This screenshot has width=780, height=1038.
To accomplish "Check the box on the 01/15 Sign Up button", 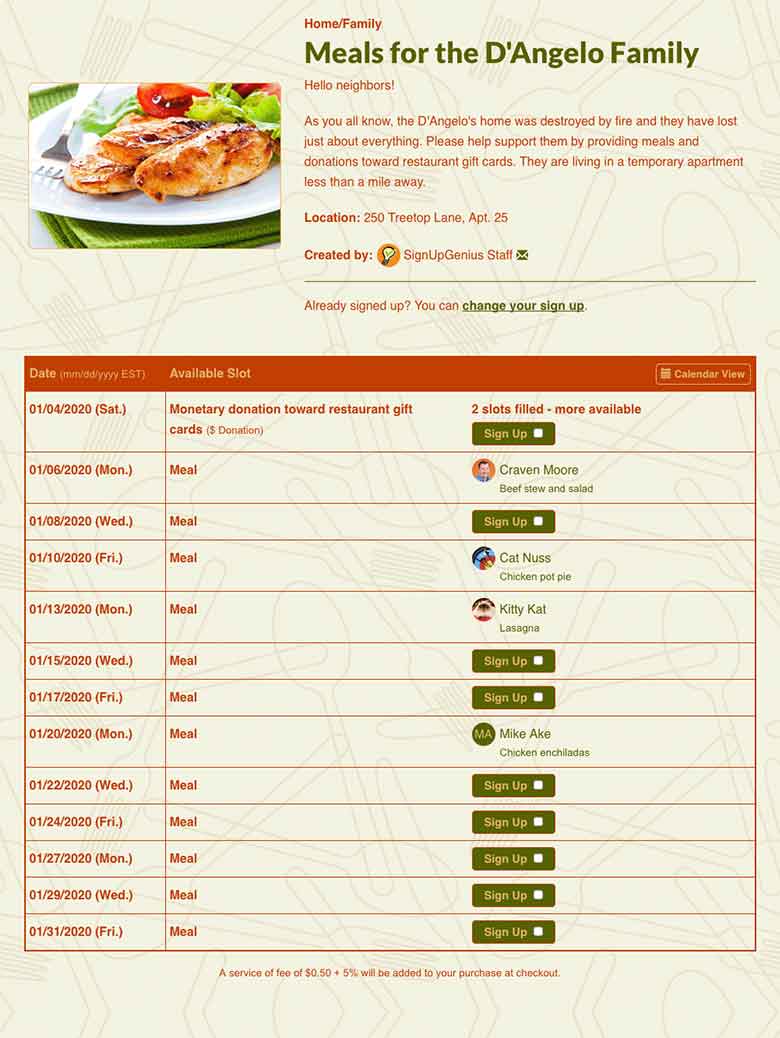I will [537, 661].
